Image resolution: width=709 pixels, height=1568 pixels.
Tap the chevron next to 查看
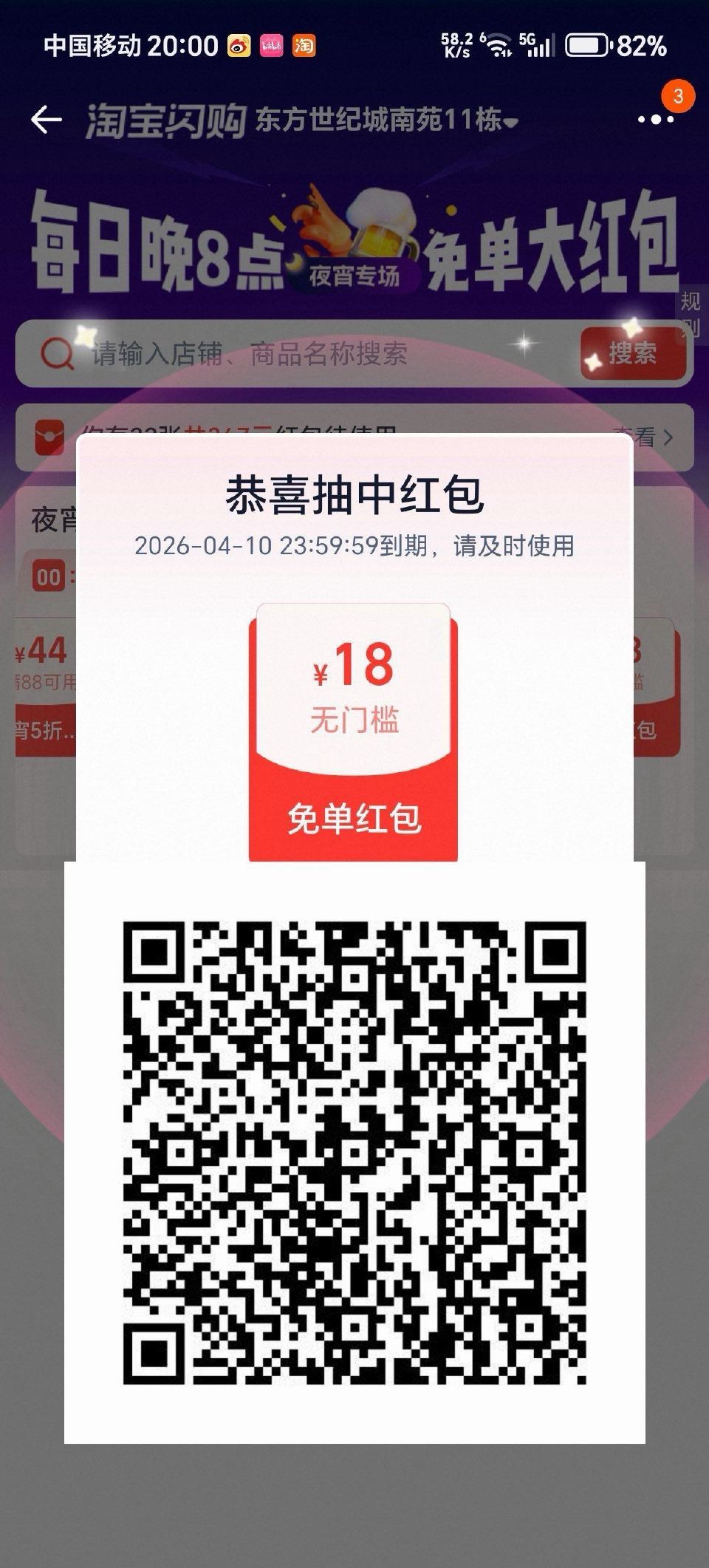tap(668, 438)
